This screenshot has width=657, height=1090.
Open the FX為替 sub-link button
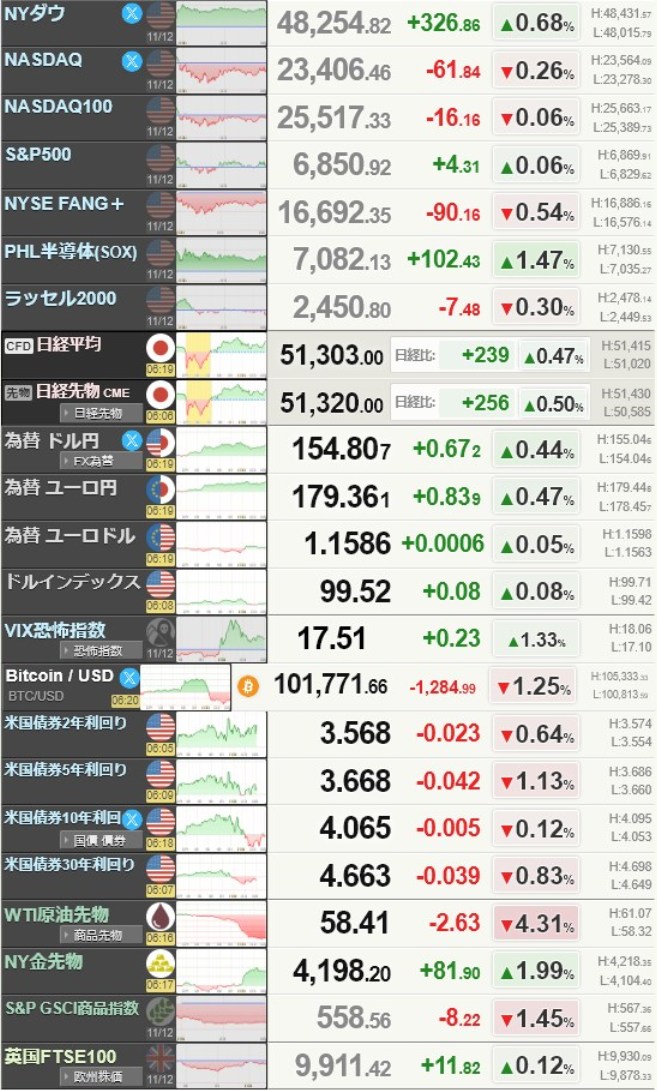point(100,460)
